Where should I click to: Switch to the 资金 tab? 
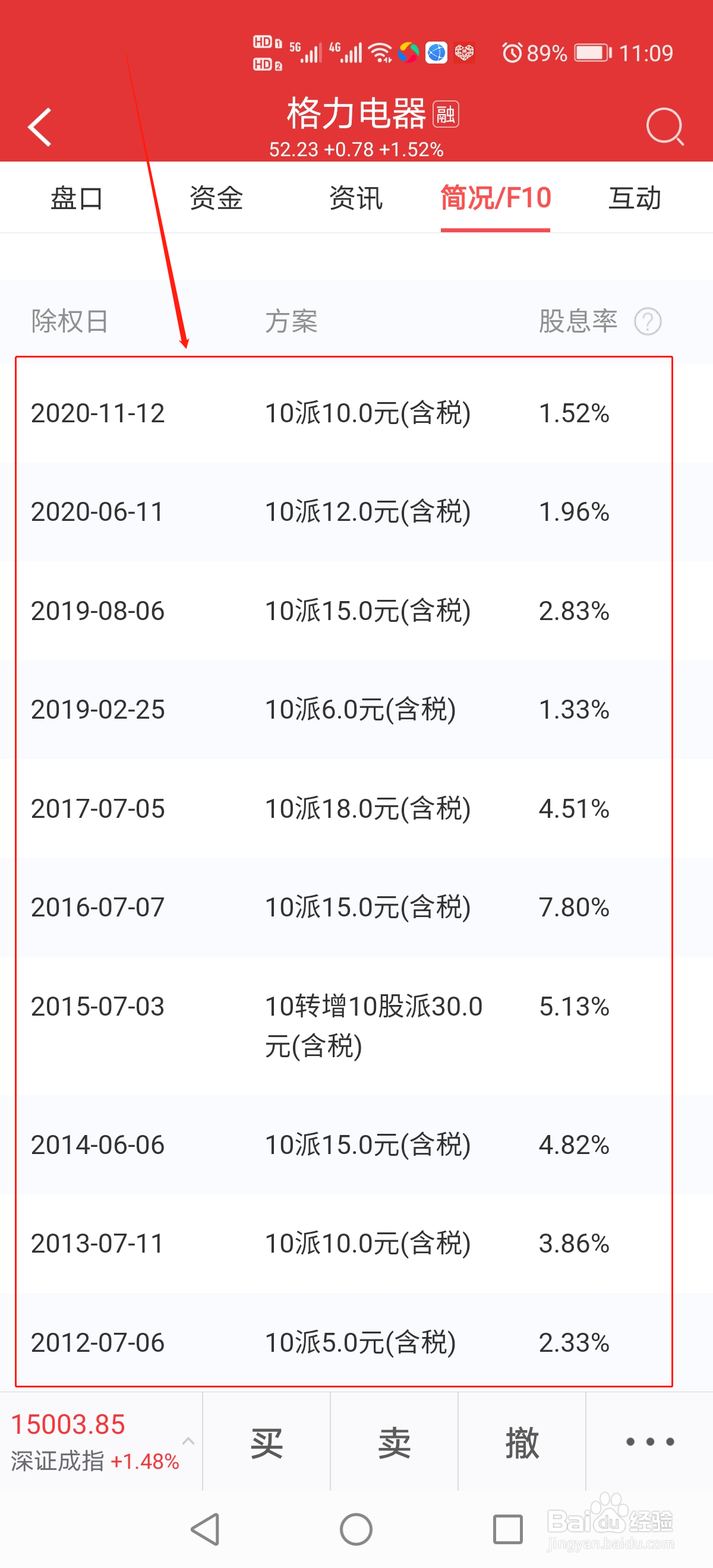point(216,198)
